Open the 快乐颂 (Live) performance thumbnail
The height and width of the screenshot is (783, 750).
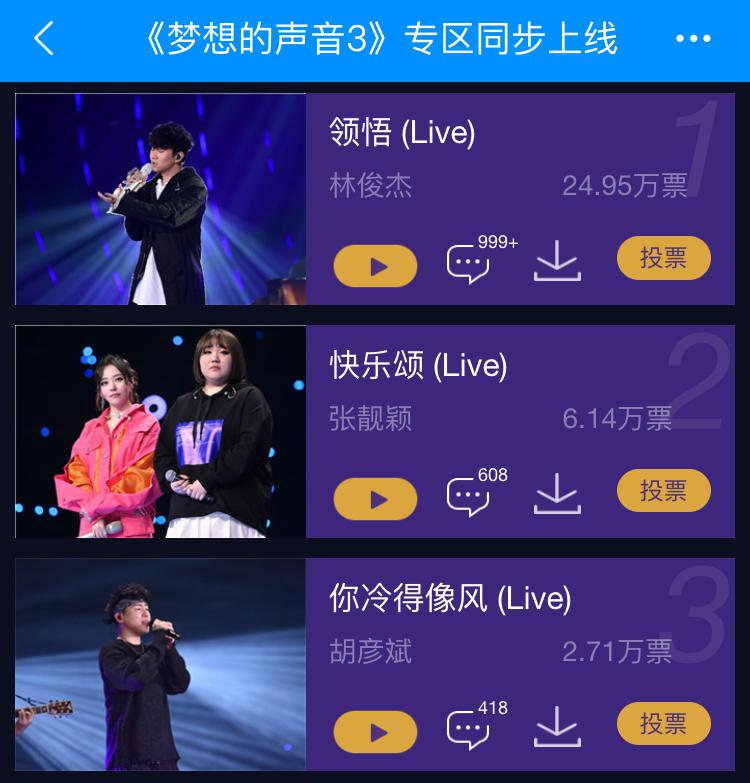[x=160, y=432]
